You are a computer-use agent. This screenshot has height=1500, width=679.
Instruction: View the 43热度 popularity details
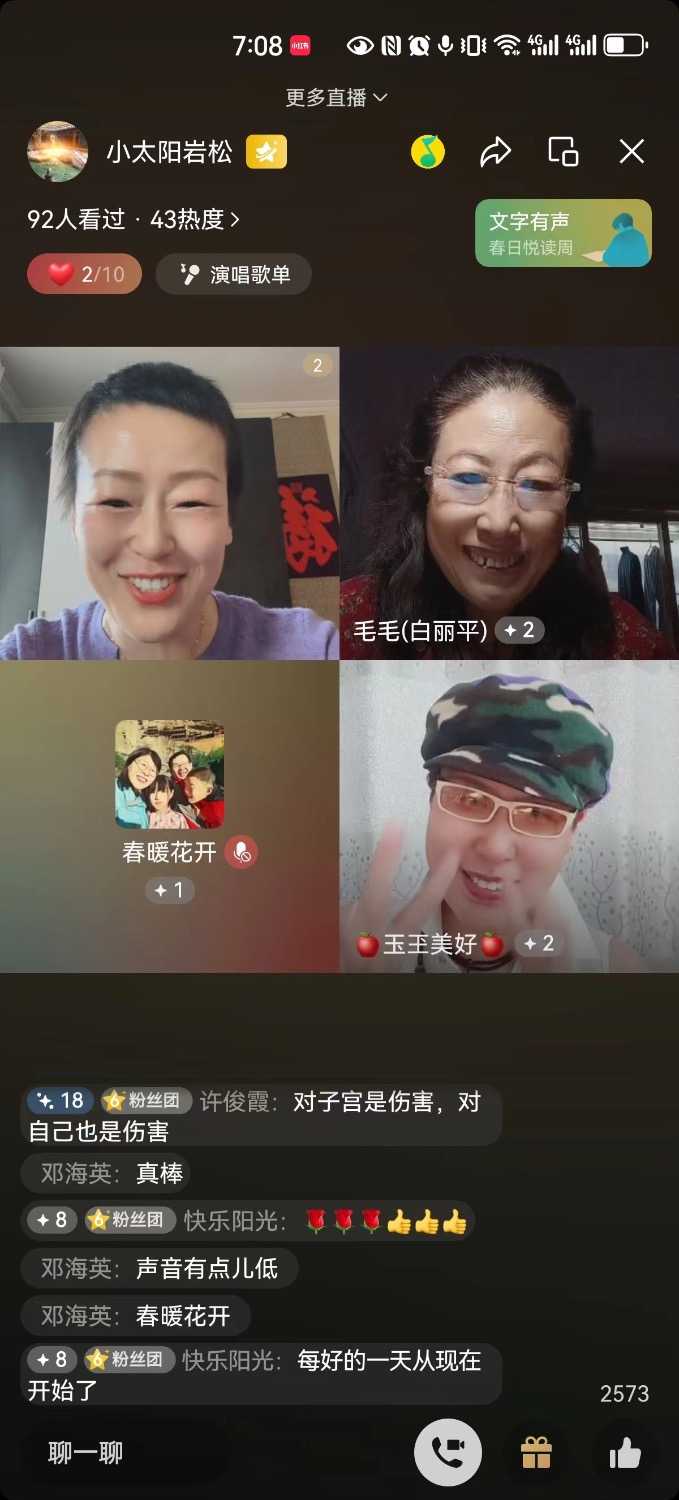[x=194, y=220]
